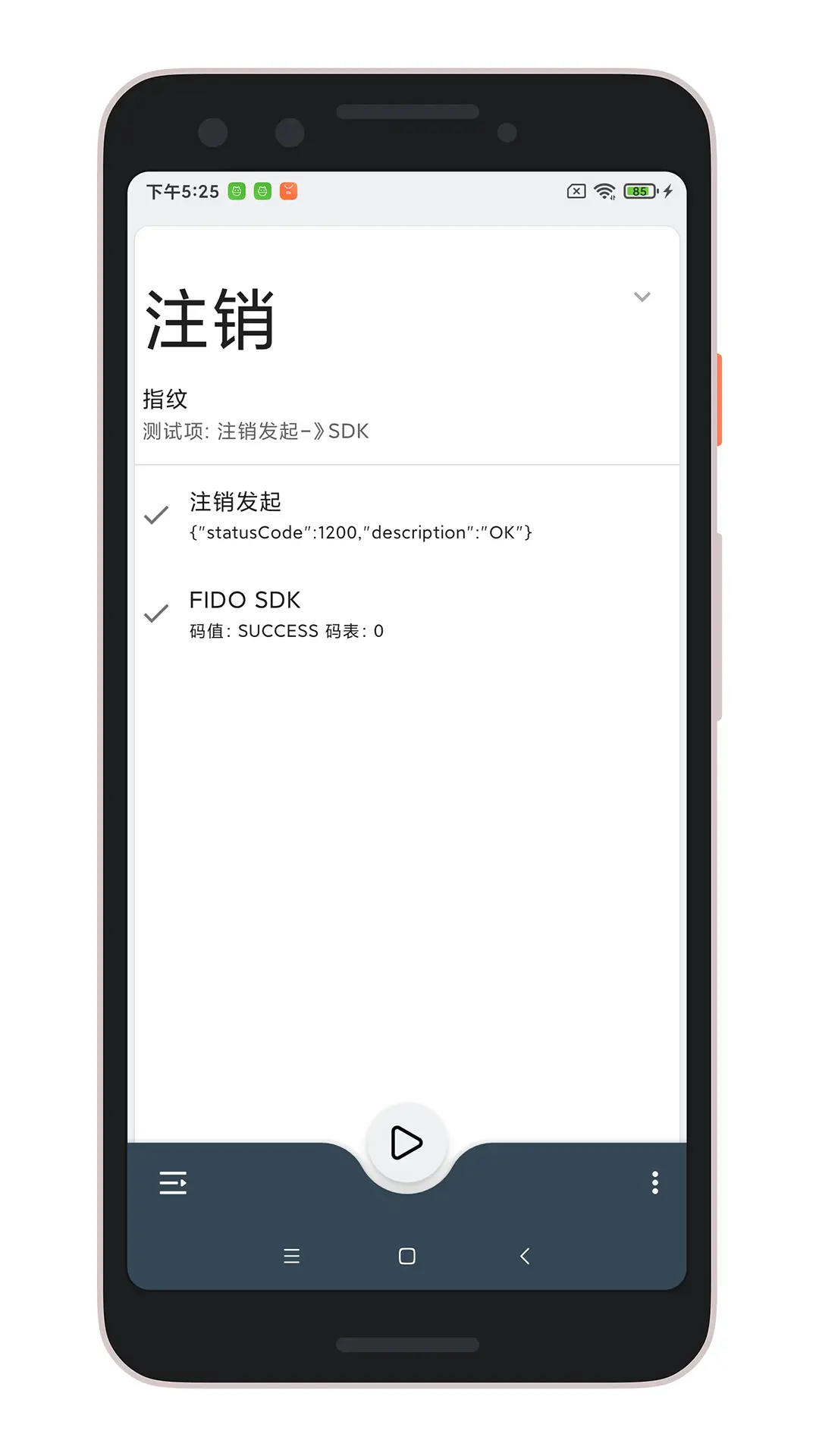
Task: Open the 注销发起 result row
Action: (407, 516)
